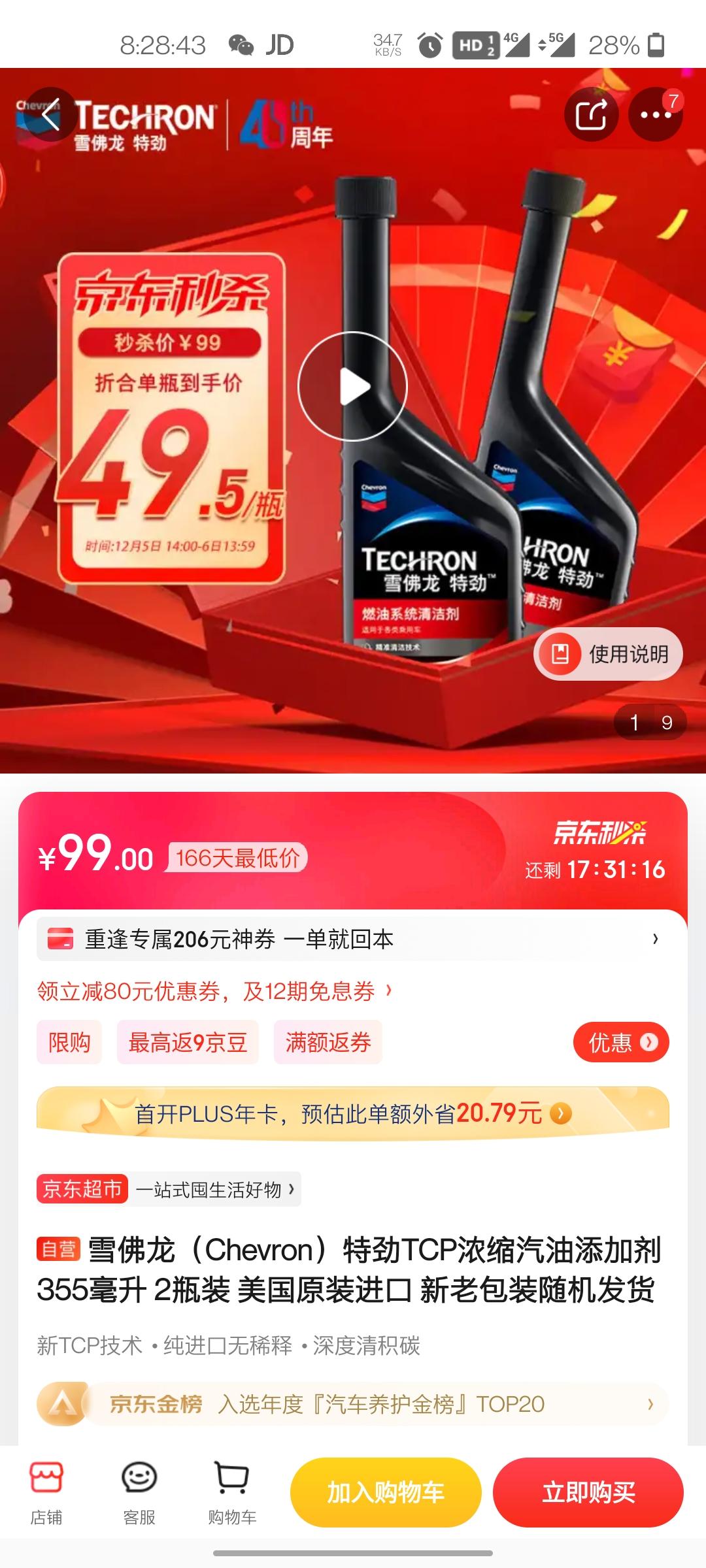Tap the 限购 tag

tap(69, 1042)
